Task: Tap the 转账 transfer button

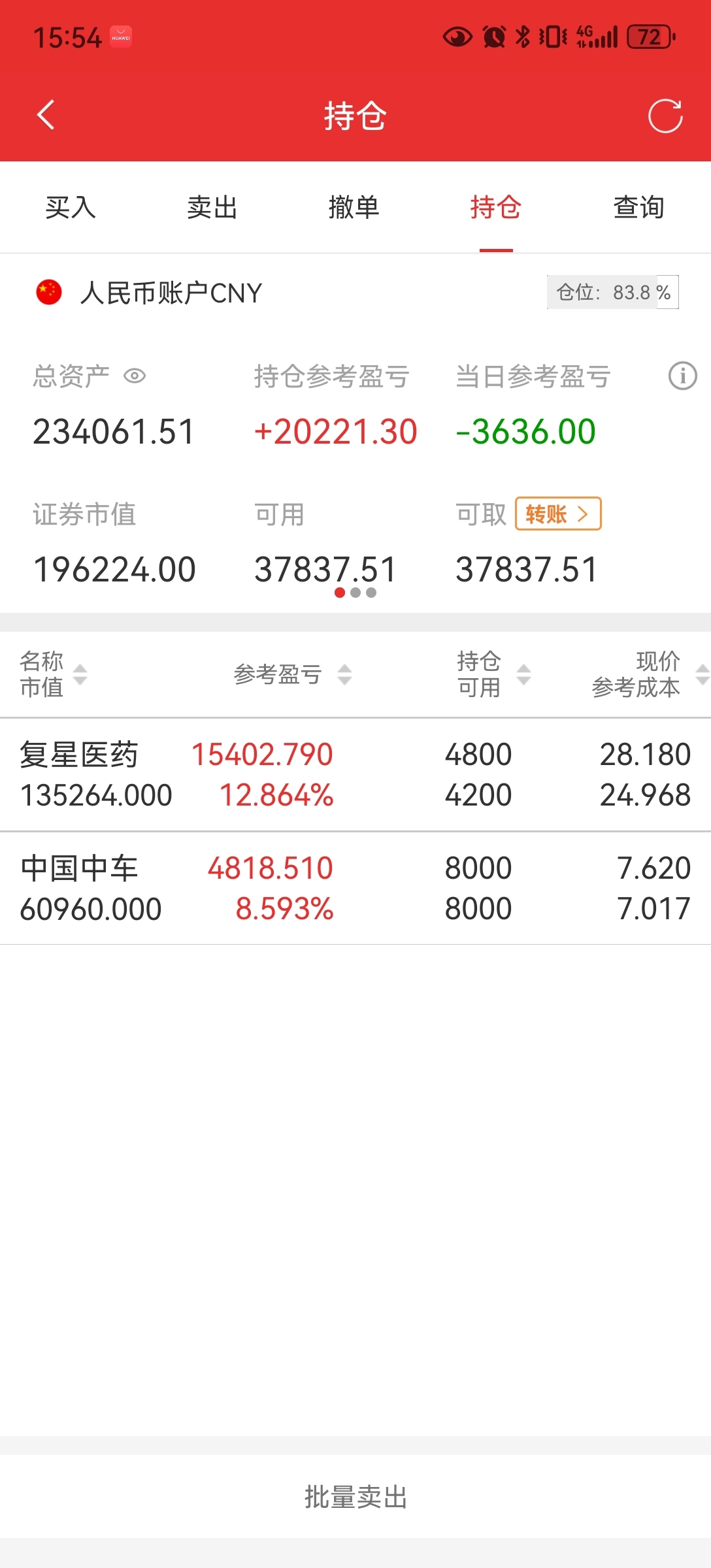Action: pos(558,514)
